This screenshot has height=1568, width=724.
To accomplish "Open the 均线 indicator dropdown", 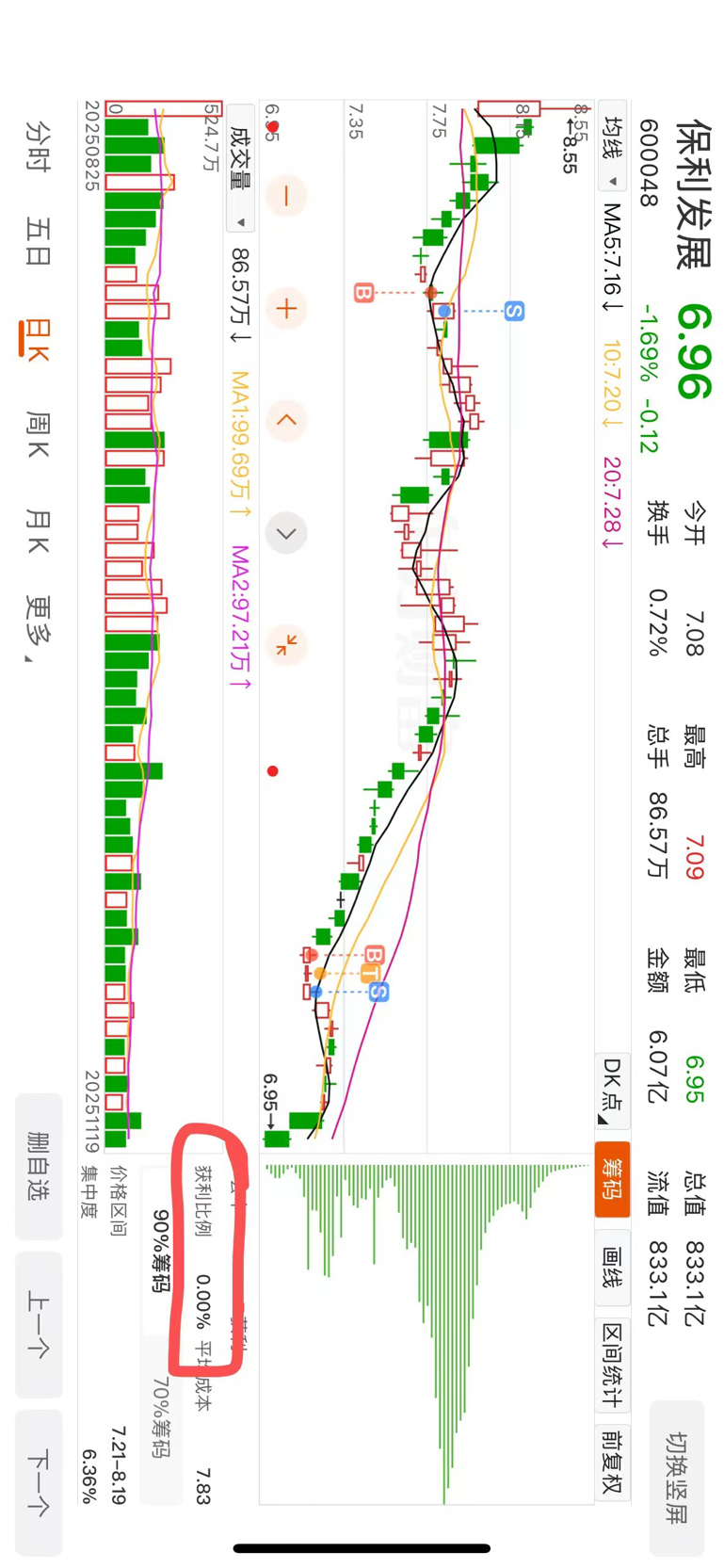I will 612,151.
